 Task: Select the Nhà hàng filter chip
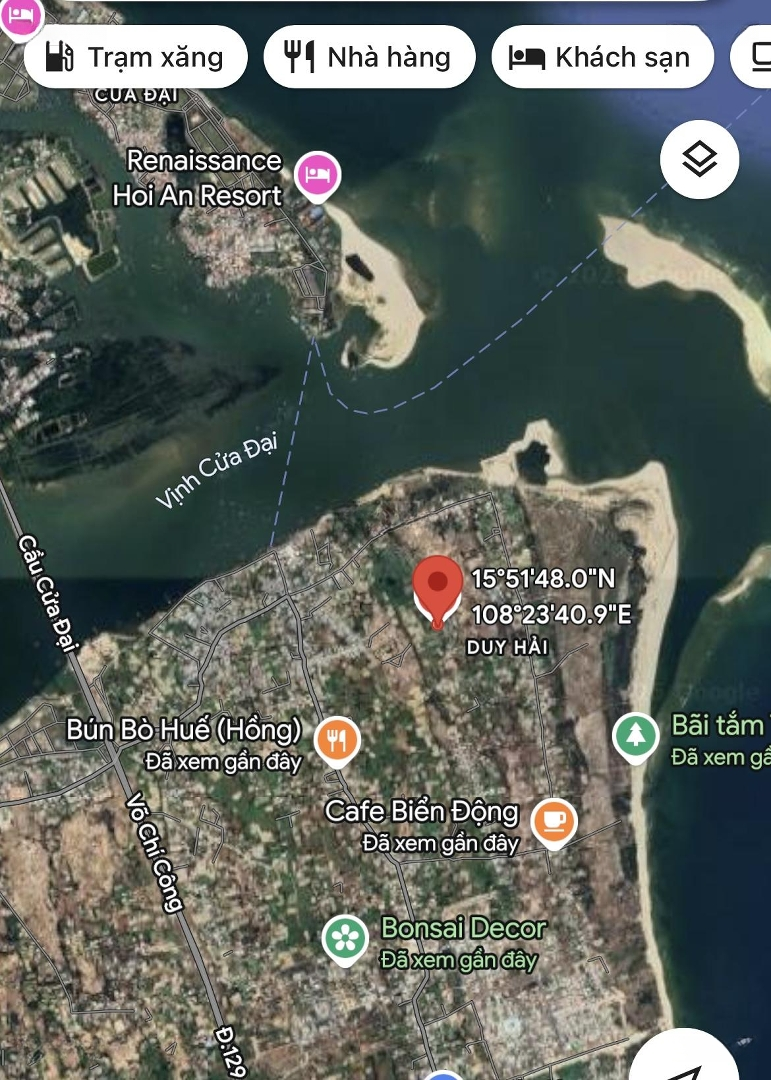(369, 57)
